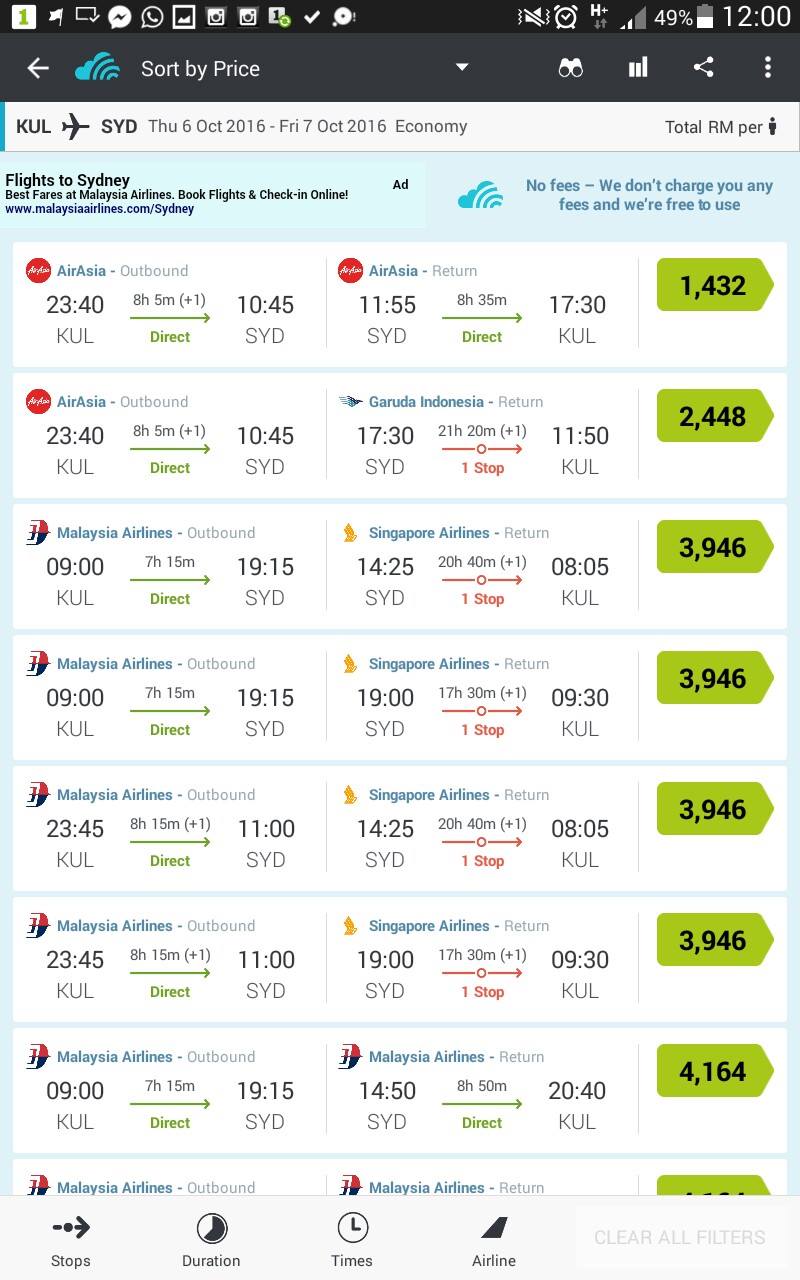Tap the binoculars watch icon
The image size is (800, 1280).
[571, 68]
